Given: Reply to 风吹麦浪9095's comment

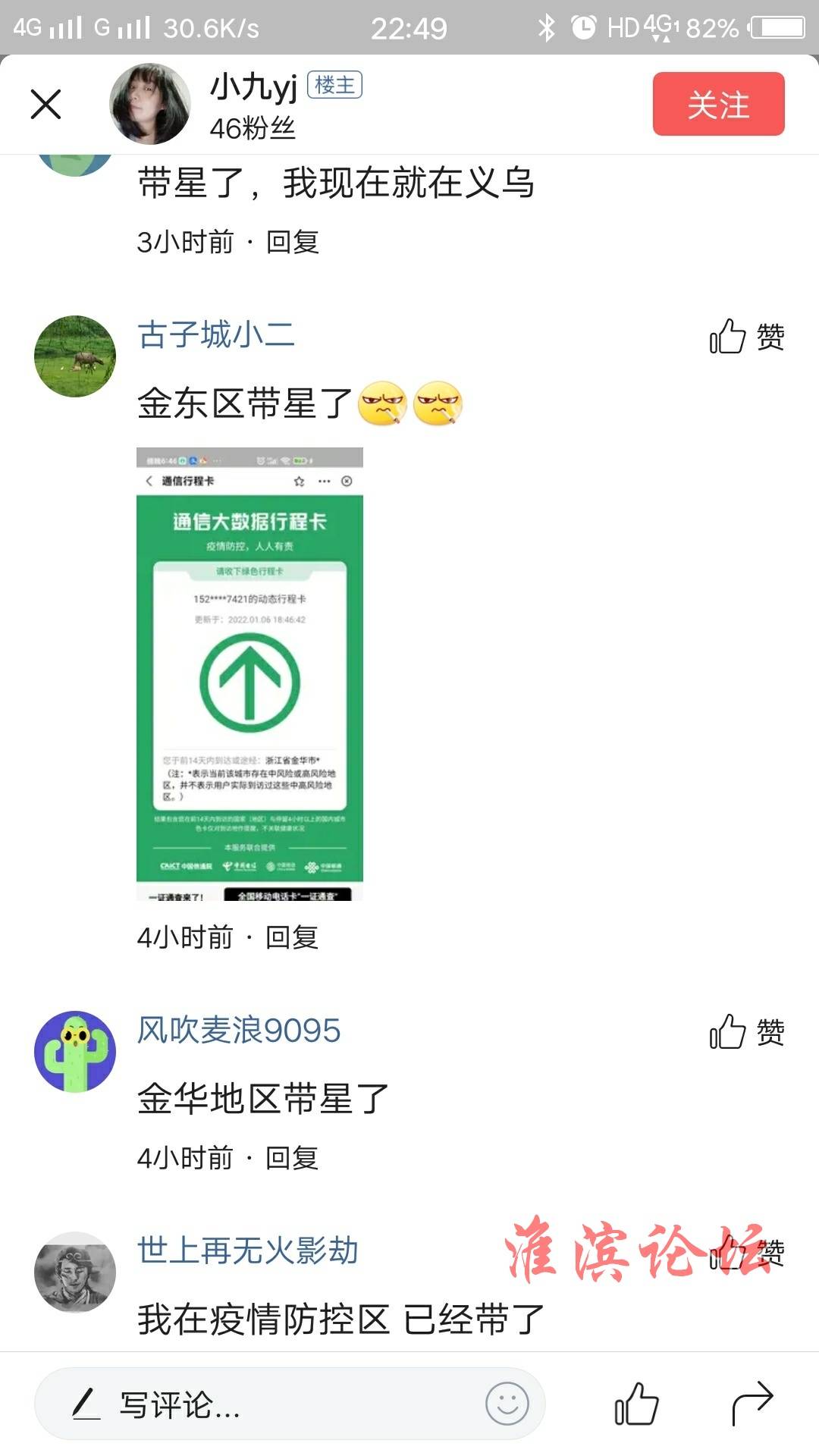Looking at the screenshot, I should [292, 1158].
